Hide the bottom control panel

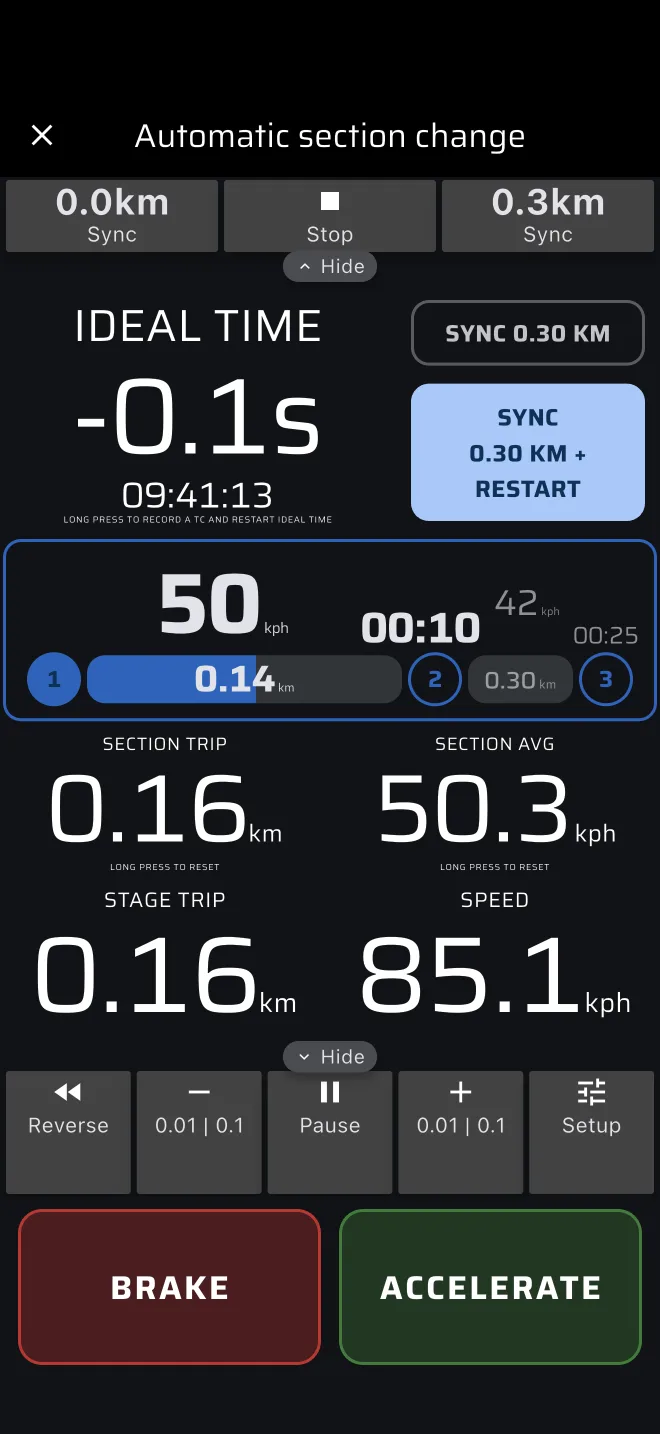(330, 1057)
